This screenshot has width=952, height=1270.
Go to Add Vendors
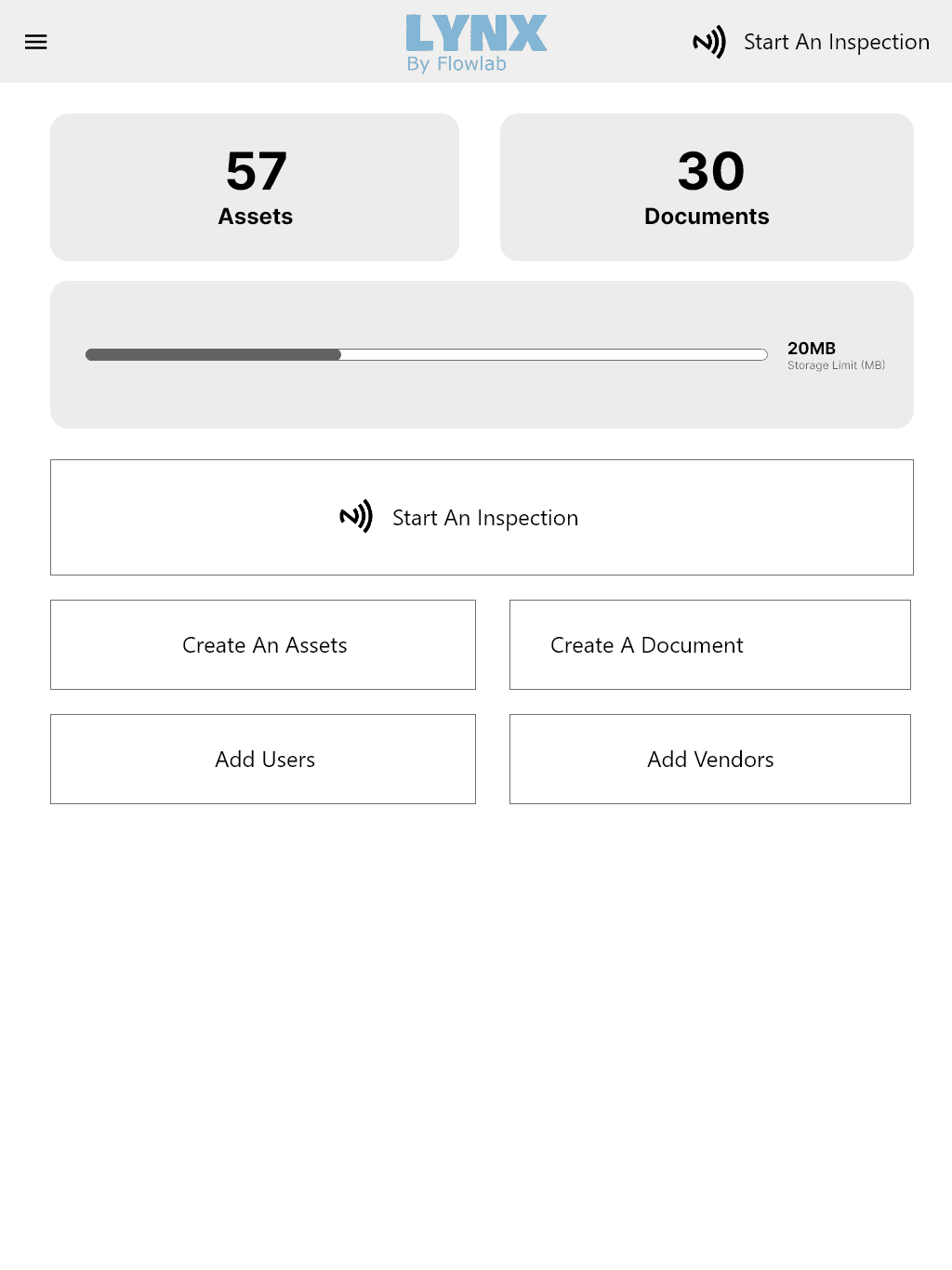(710, 759)
